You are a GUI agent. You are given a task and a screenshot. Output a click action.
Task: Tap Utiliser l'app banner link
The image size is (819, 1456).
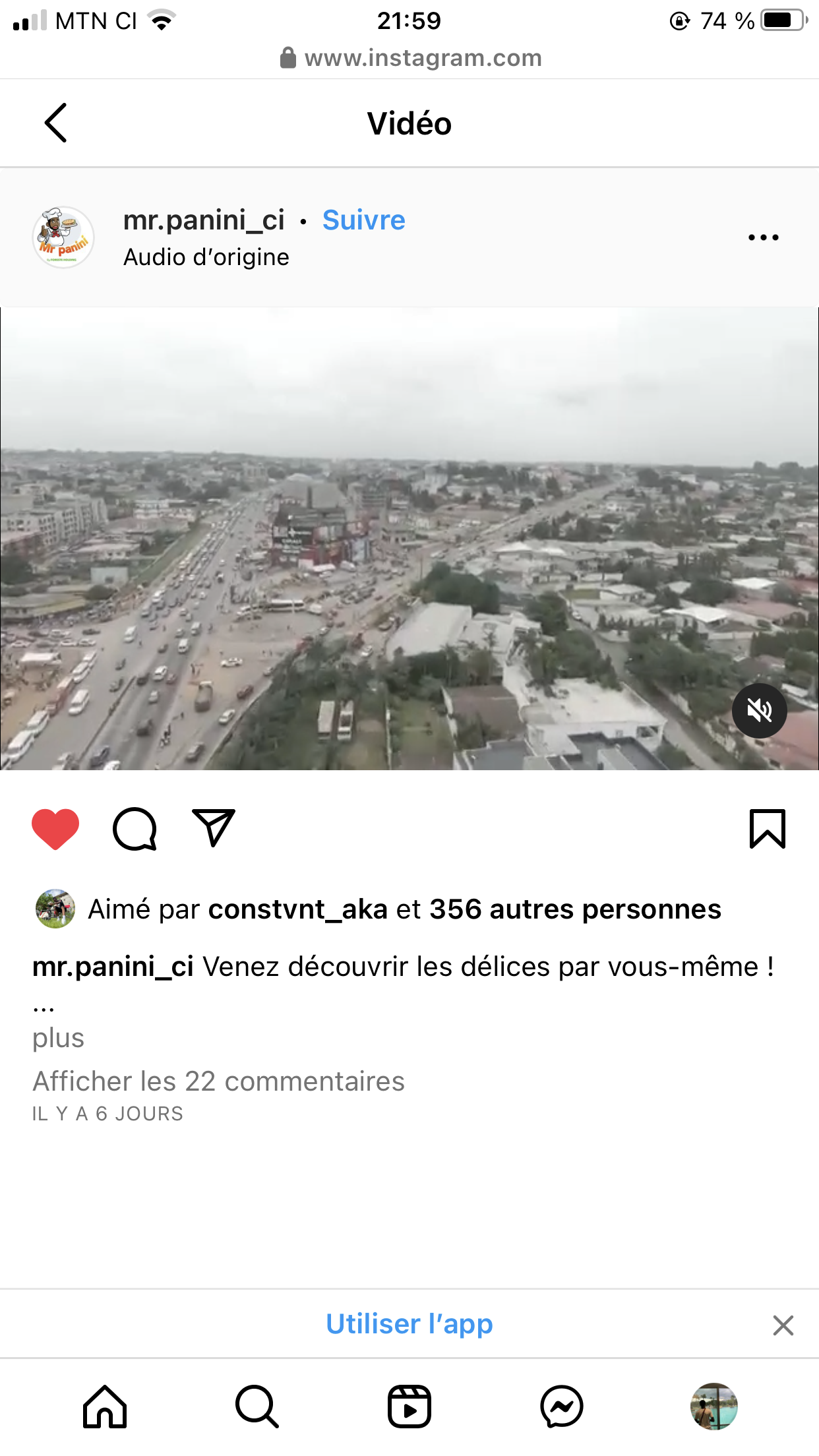(x=409, y=1324)
